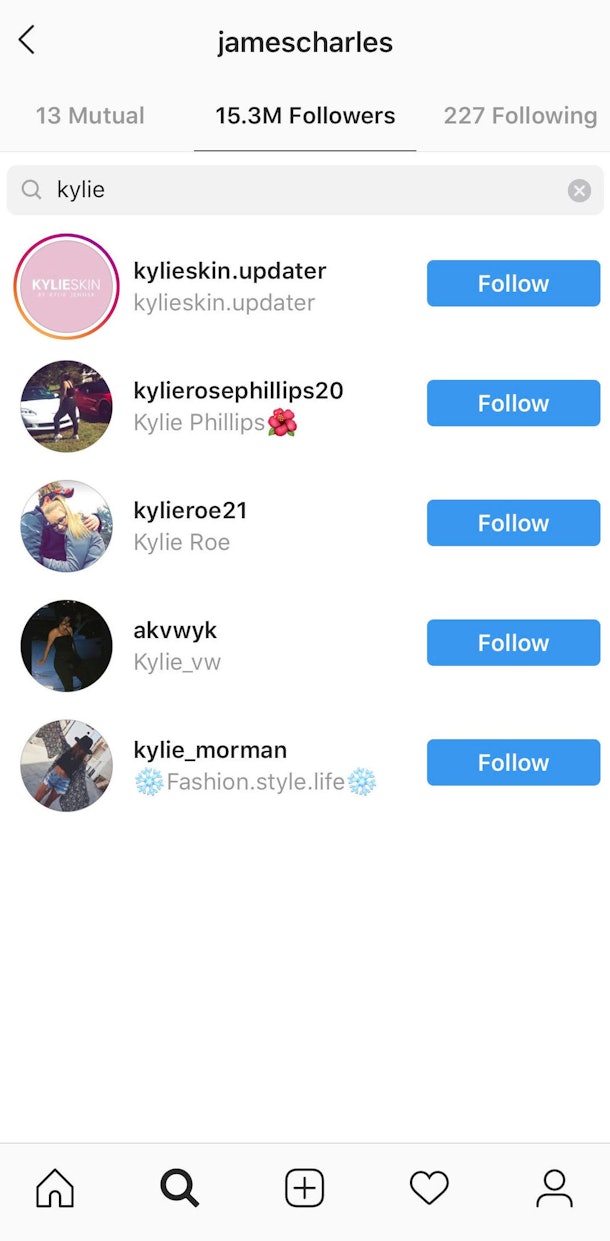Create a new post

click(x=305, y=1188)
